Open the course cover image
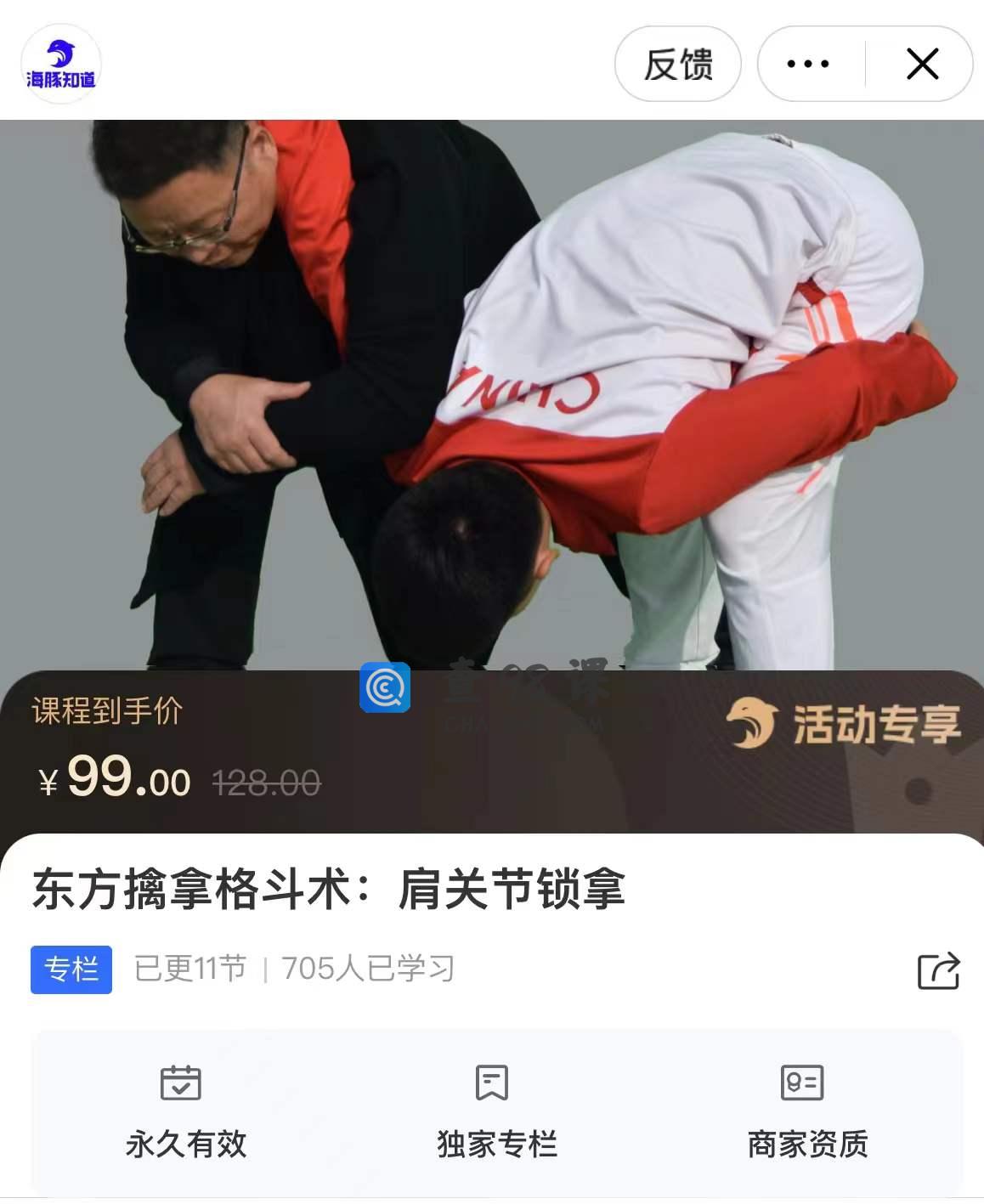This screenshot has height=1204, width=984. coord(492,391)
